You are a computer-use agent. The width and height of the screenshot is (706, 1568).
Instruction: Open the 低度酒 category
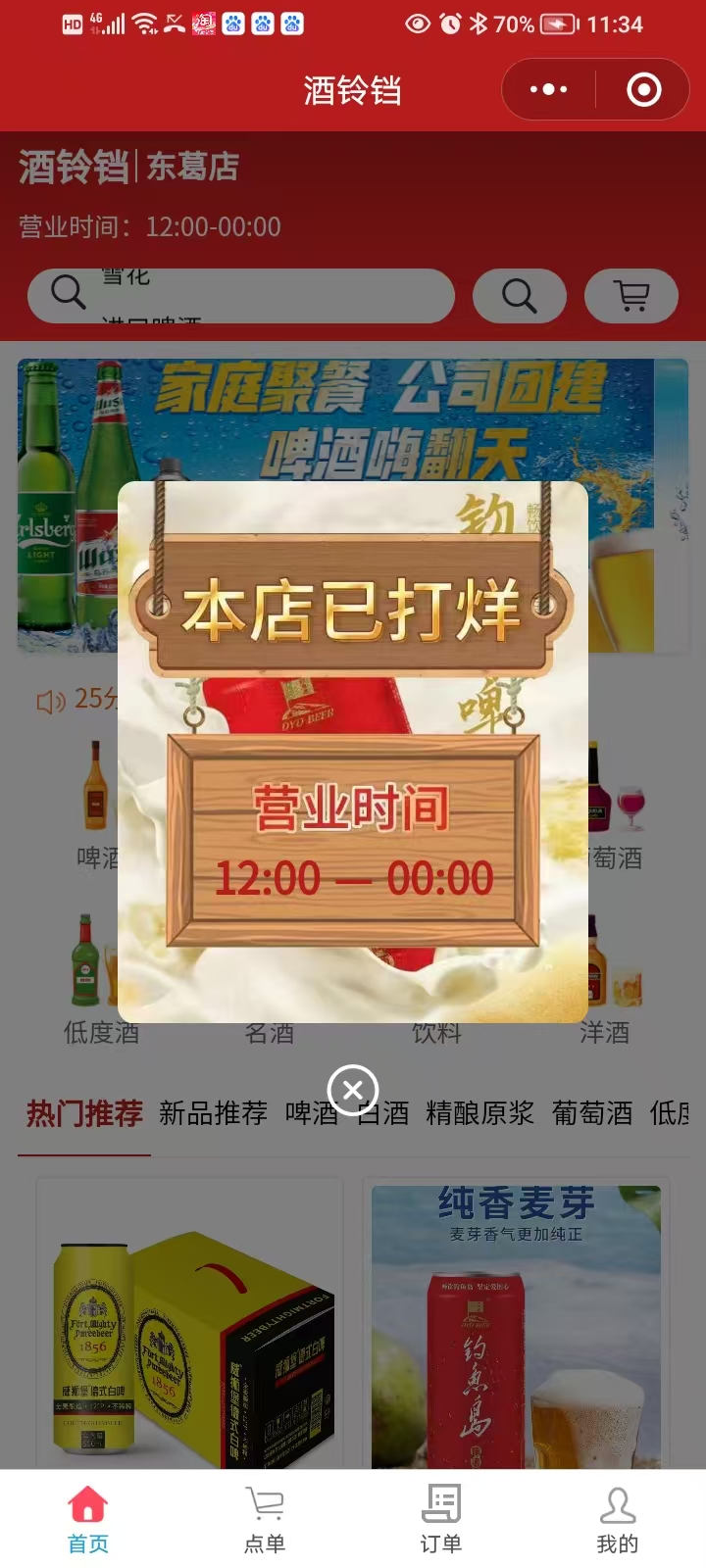[101, 980]
